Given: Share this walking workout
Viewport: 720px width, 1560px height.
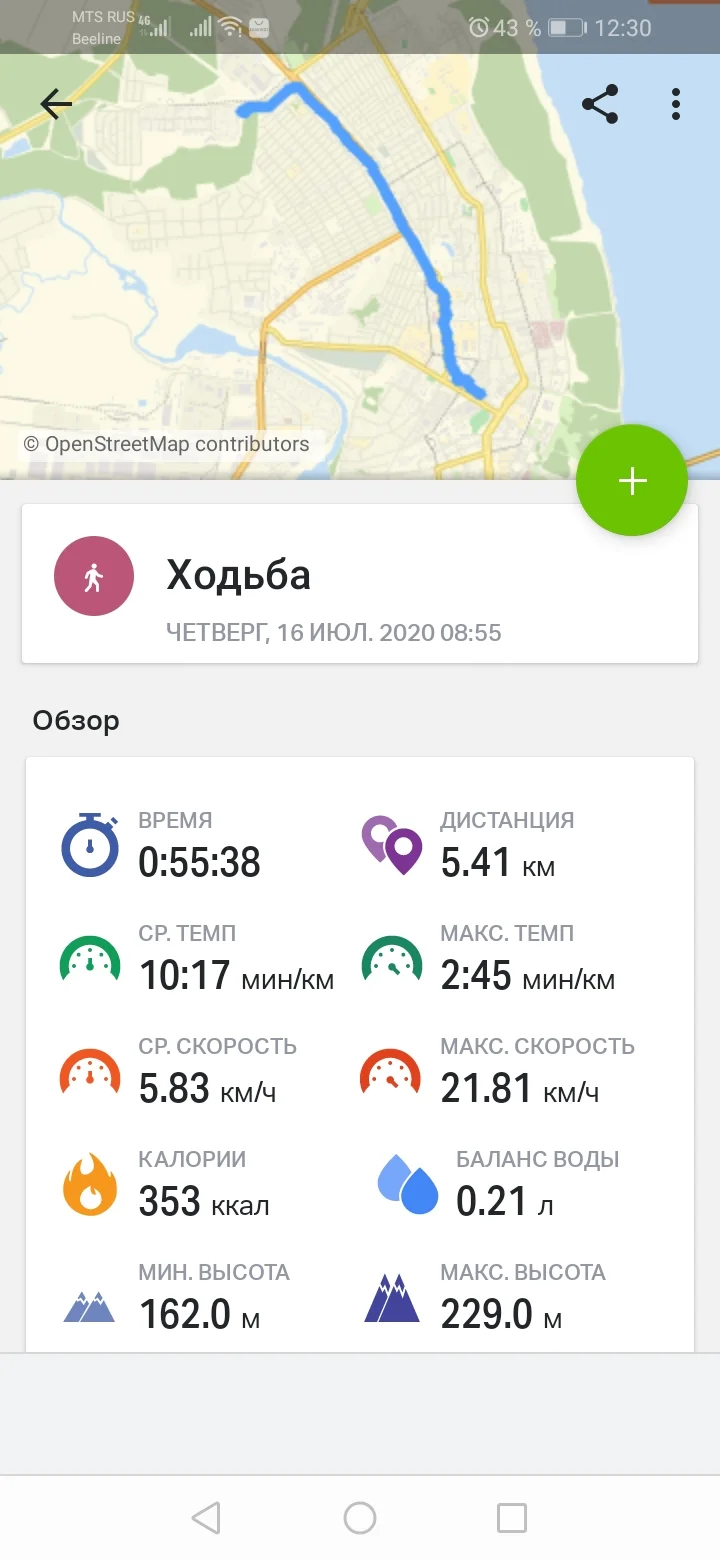Looking at the screenshot, I should coord(599,104).
